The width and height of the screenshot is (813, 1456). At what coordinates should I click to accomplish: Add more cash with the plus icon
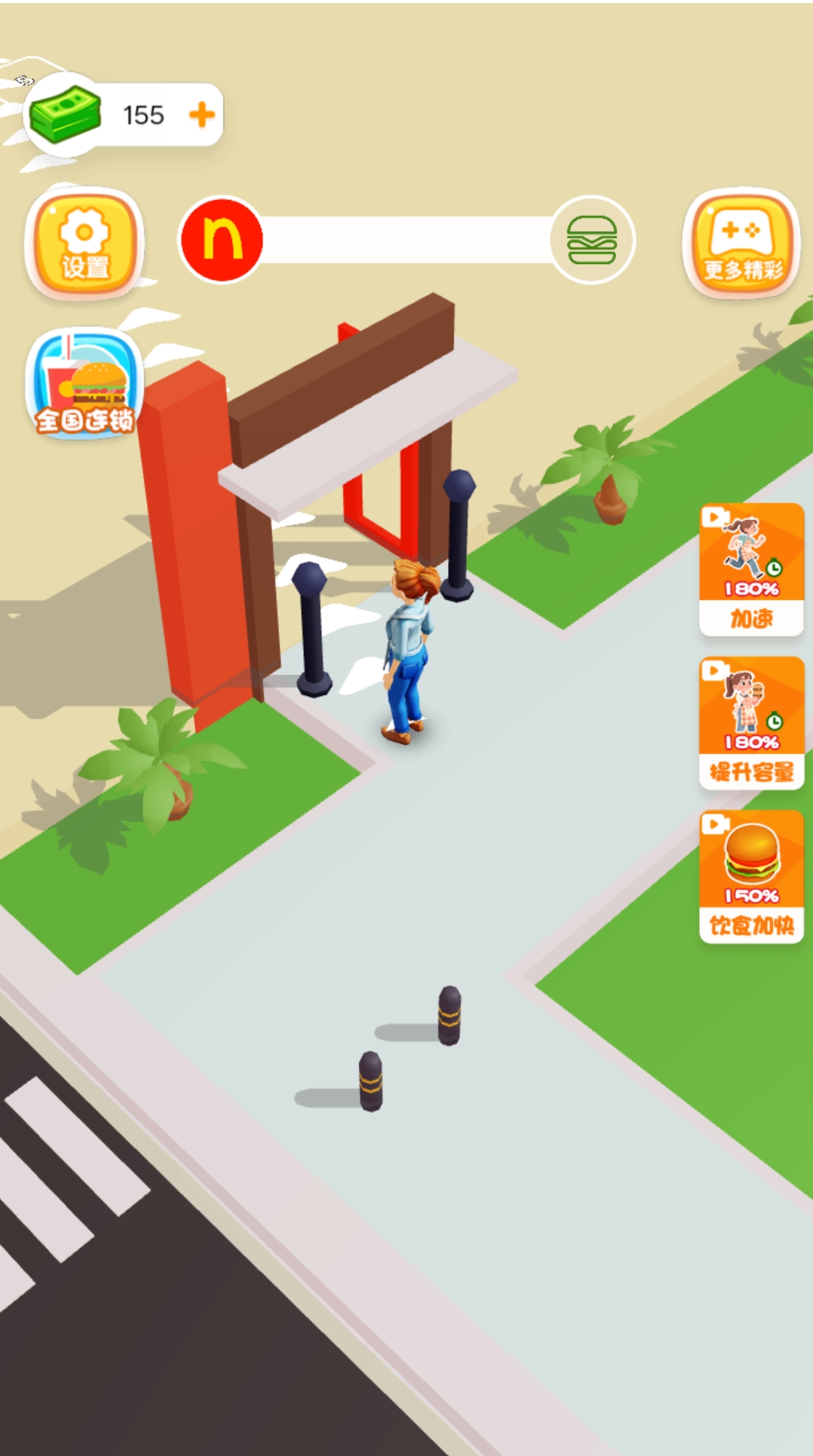coord(201,115)
